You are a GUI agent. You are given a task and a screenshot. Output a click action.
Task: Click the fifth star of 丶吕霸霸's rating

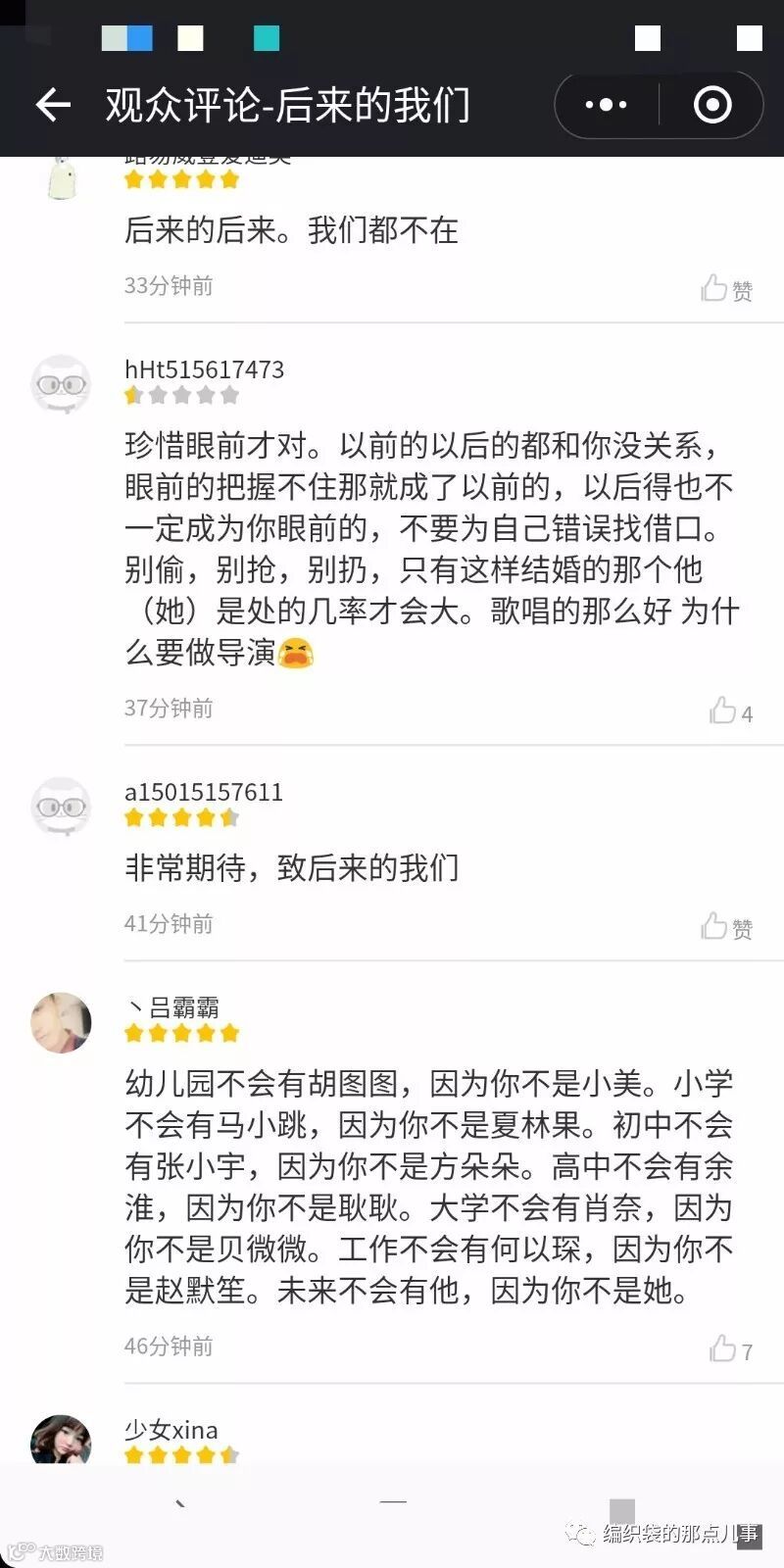click(x=228, y=1031)
